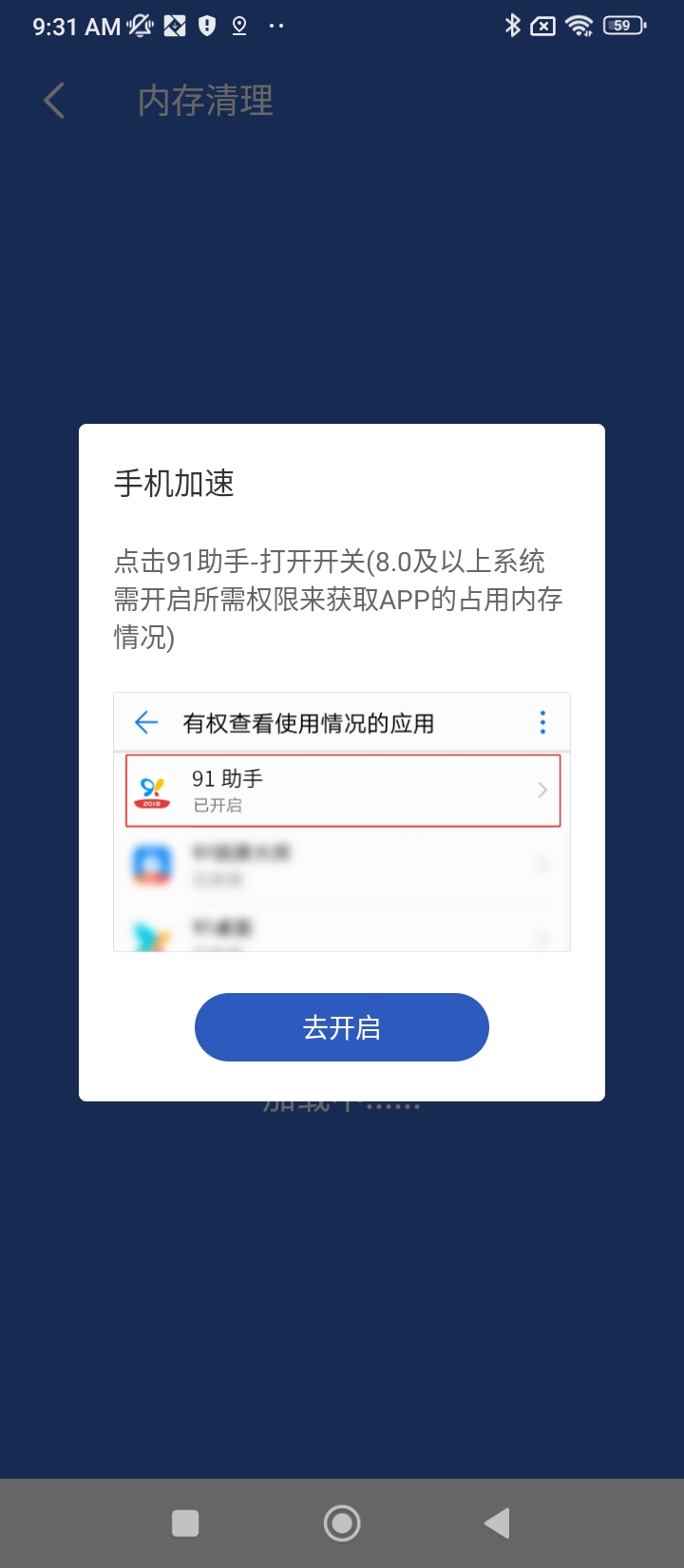
Task: Go to the home screen
Action: [x=342, y=1523]
